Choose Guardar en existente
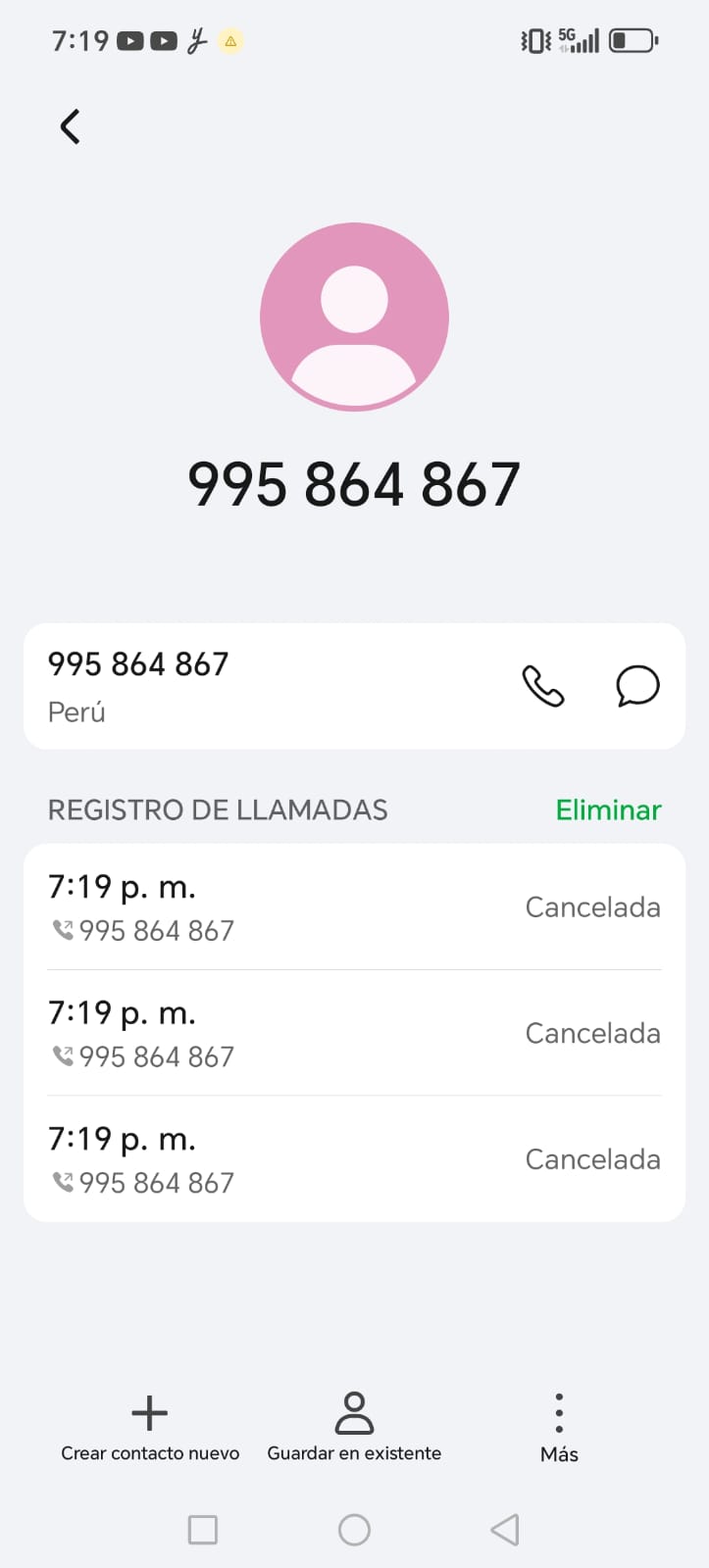The image size is (709, 1568). (x=354, y=1427)
